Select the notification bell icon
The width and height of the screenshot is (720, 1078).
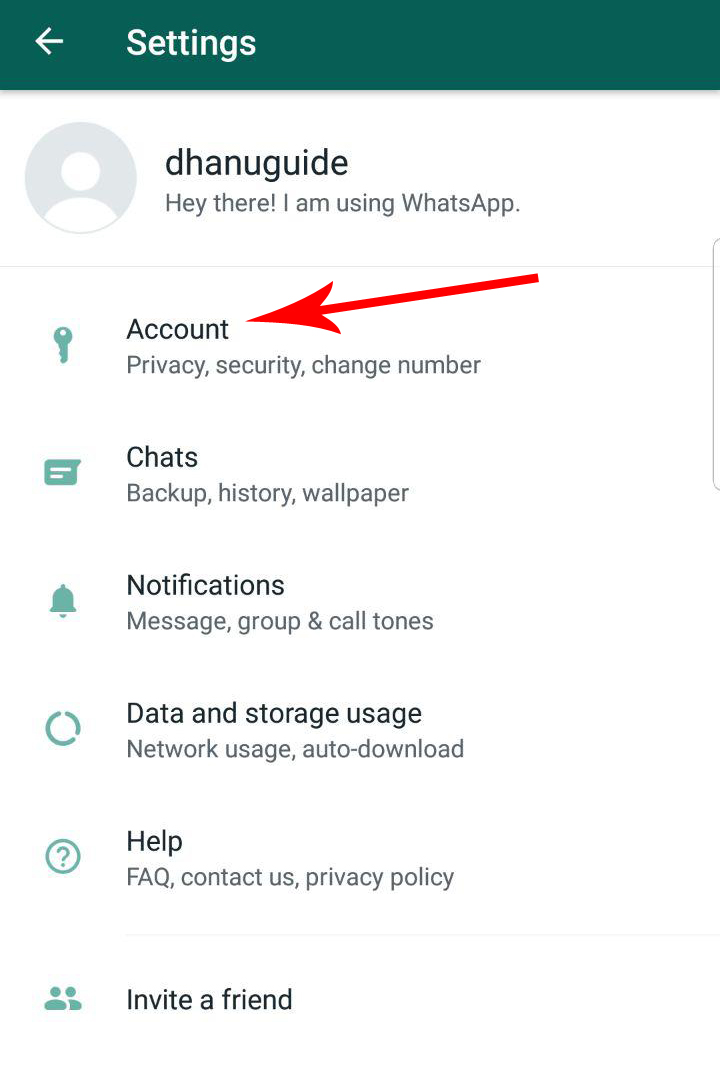pyautogui.click(x=63, y=600)
